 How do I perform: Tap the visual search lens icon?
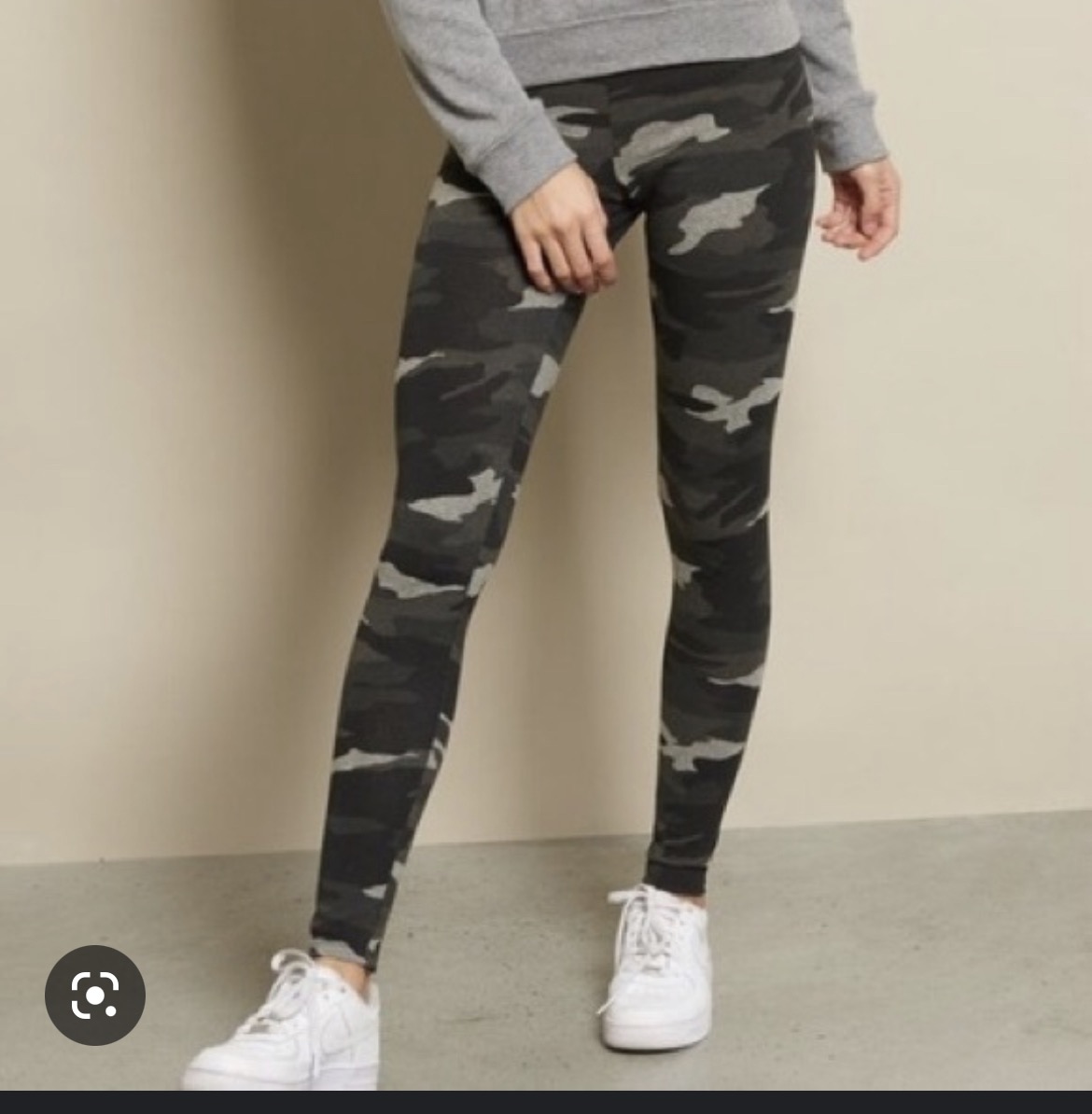point(94,995)
